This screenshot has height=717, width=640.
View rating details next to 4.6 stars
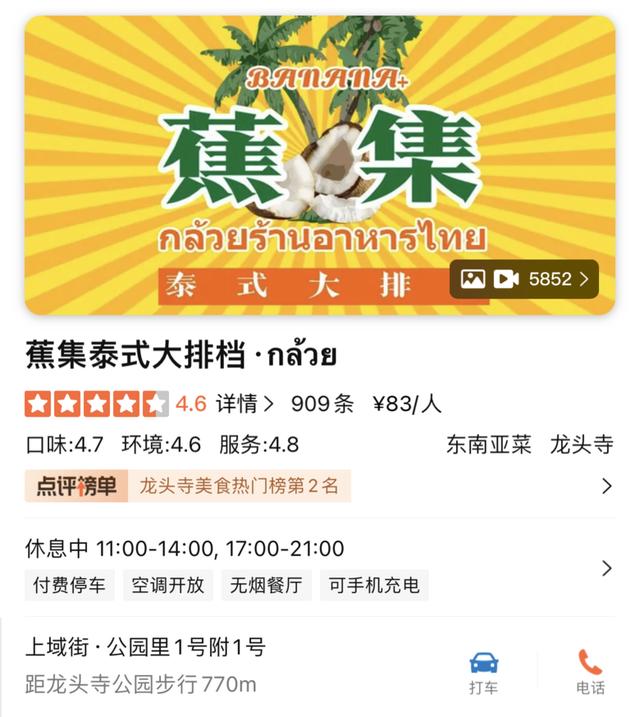[x=245, y=404]
